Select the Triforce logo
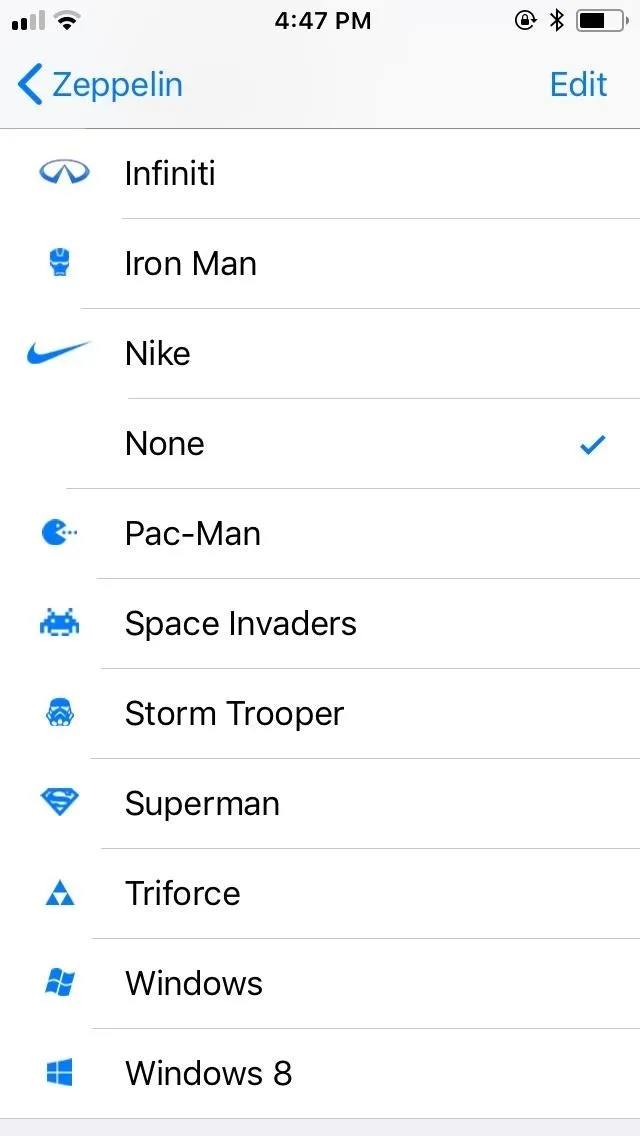 (x=320, y=893)
